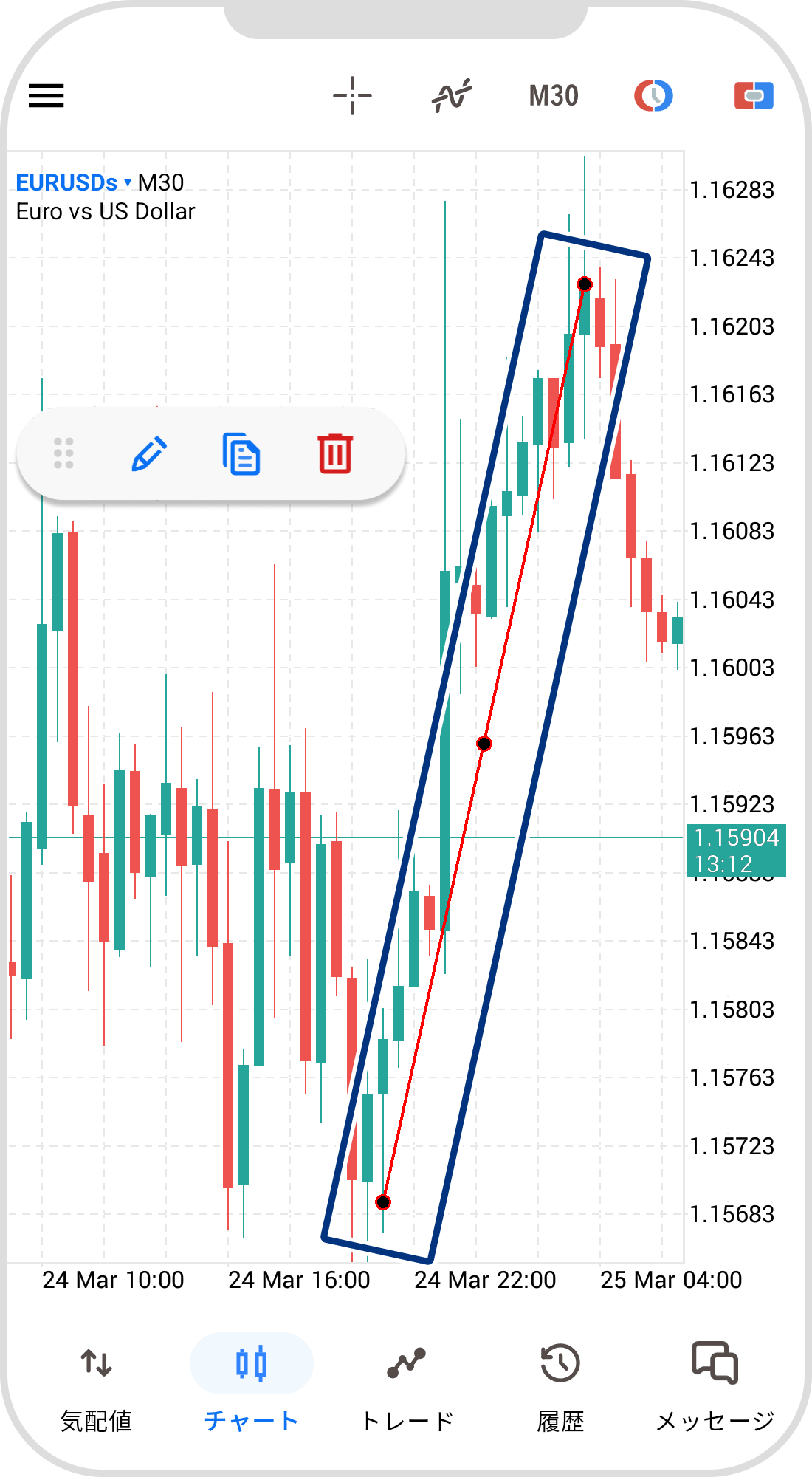The height and width of the screenshot is (1477, 812).
Task: Open the new order trade icon
Action: pos(754,96)
